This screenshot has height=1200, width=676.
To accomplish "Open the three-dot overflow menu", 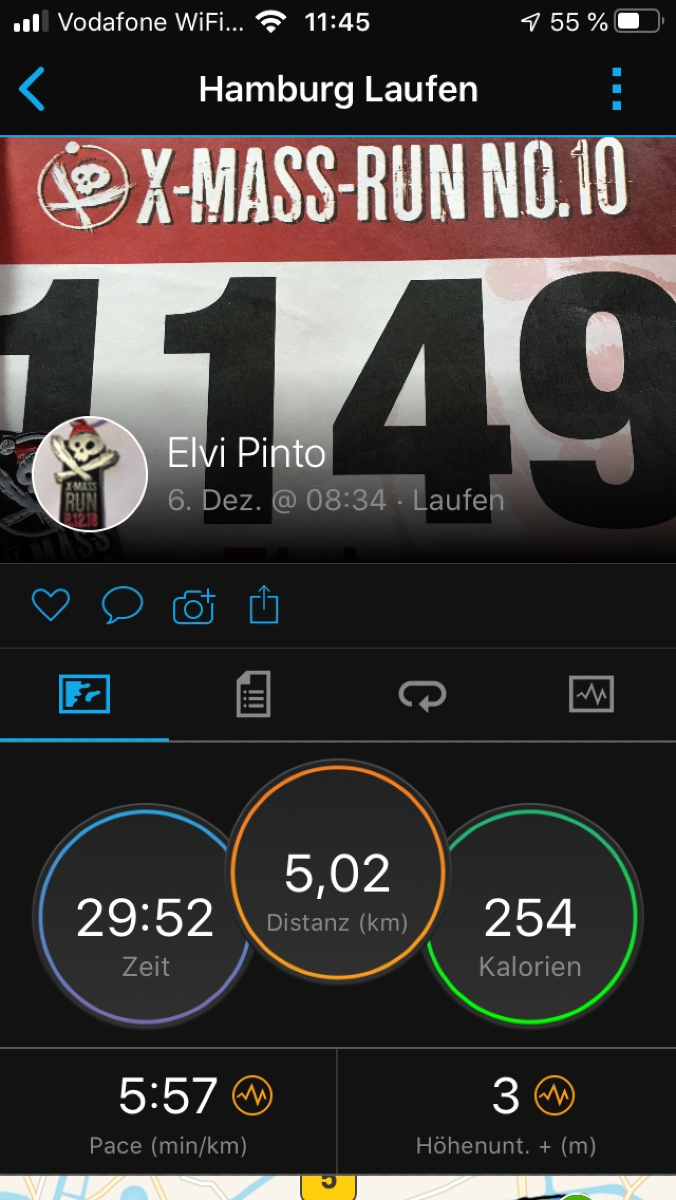I will point(616,90).
